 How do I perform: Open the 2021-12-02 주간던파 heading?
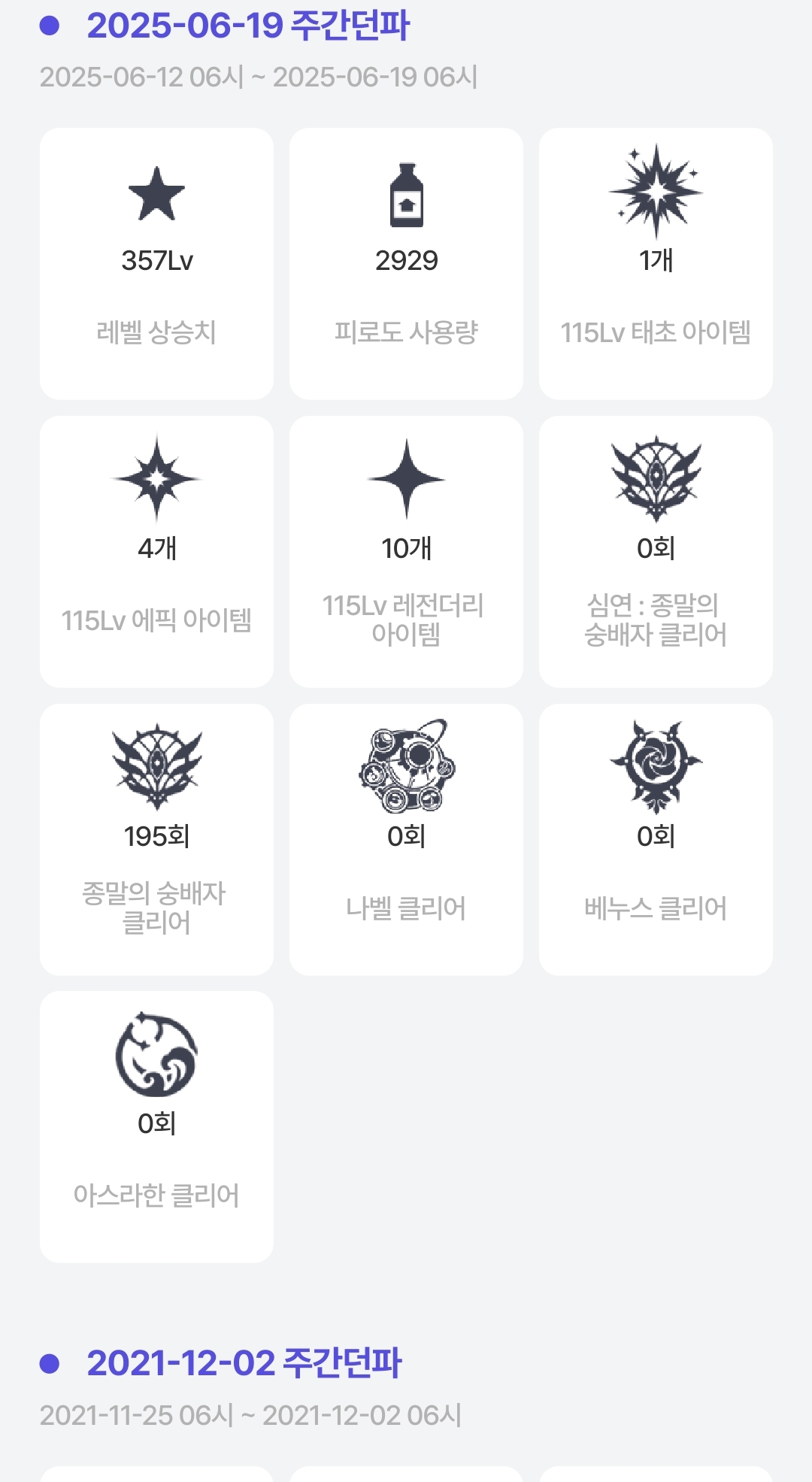[x=244, y=1363]
